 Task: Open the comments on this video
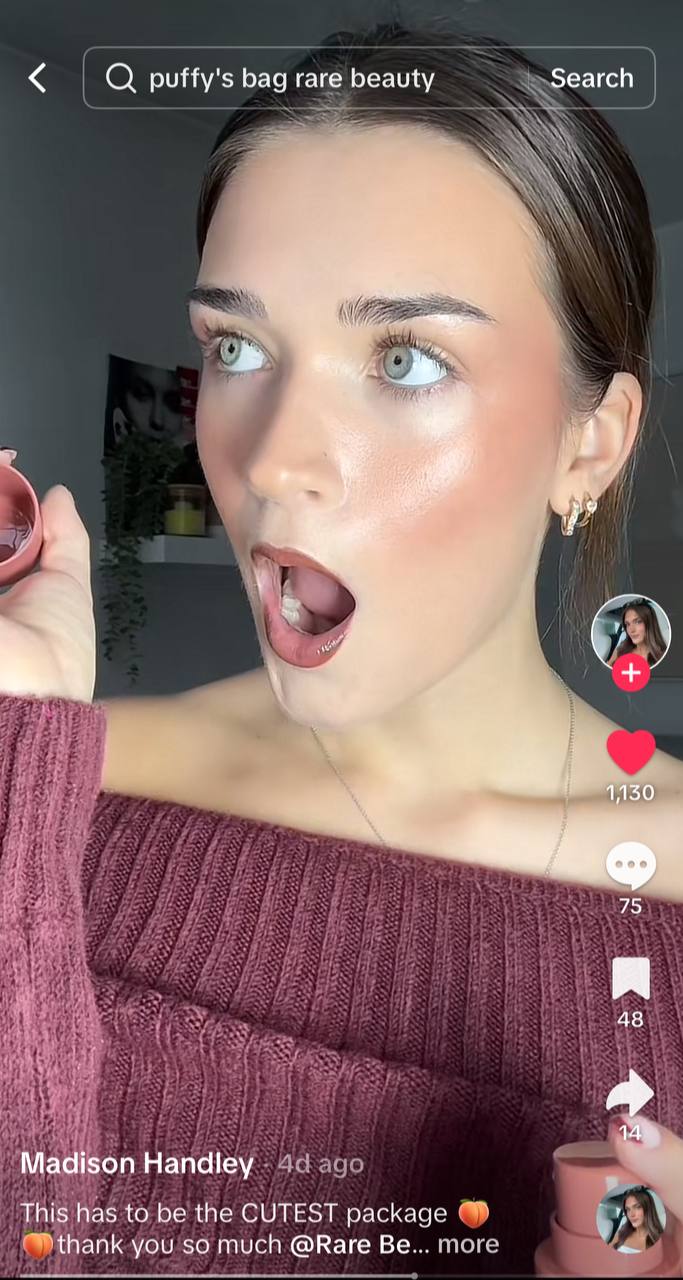coord(630,866)
